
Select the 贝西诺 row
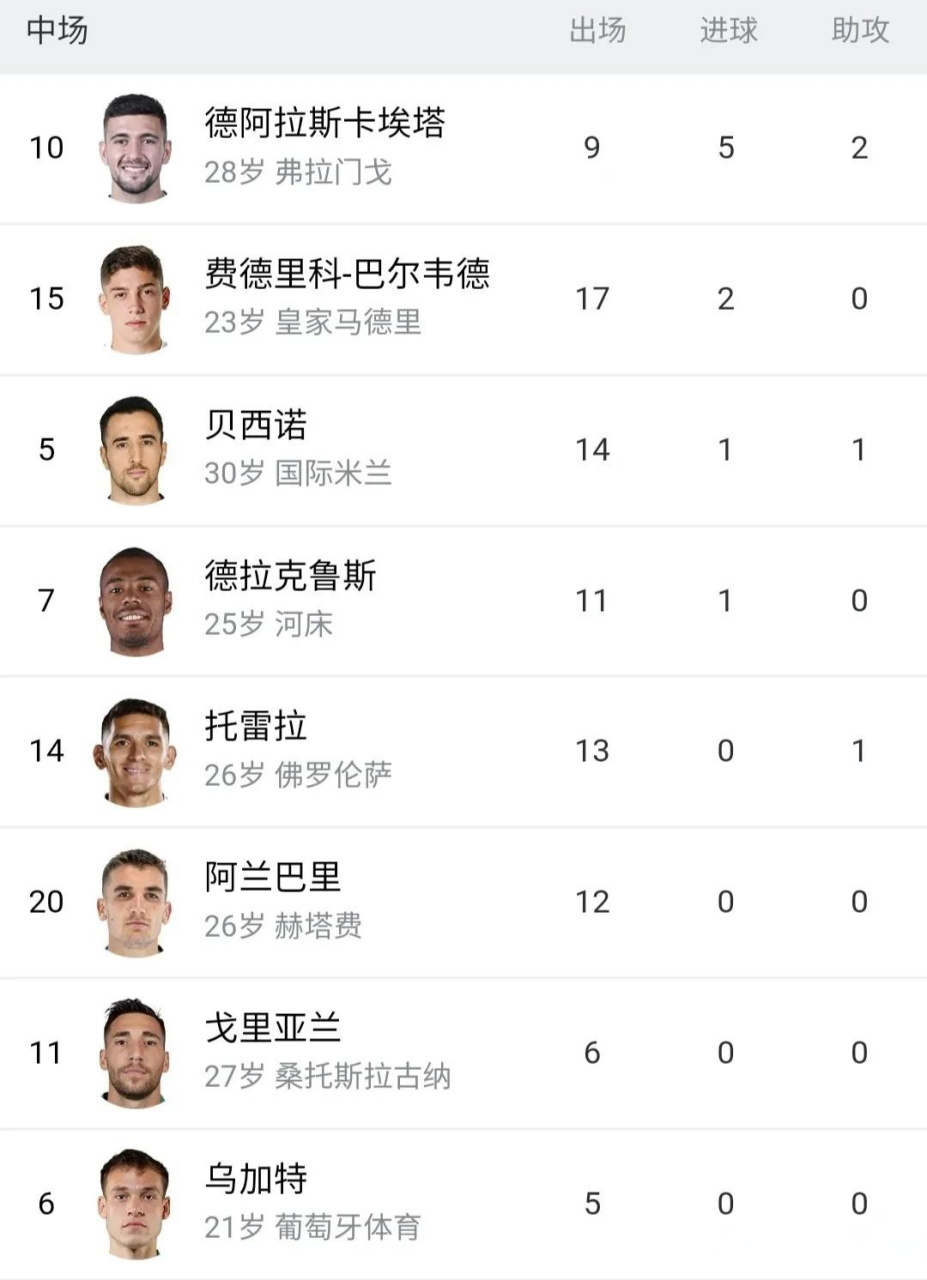255,425
